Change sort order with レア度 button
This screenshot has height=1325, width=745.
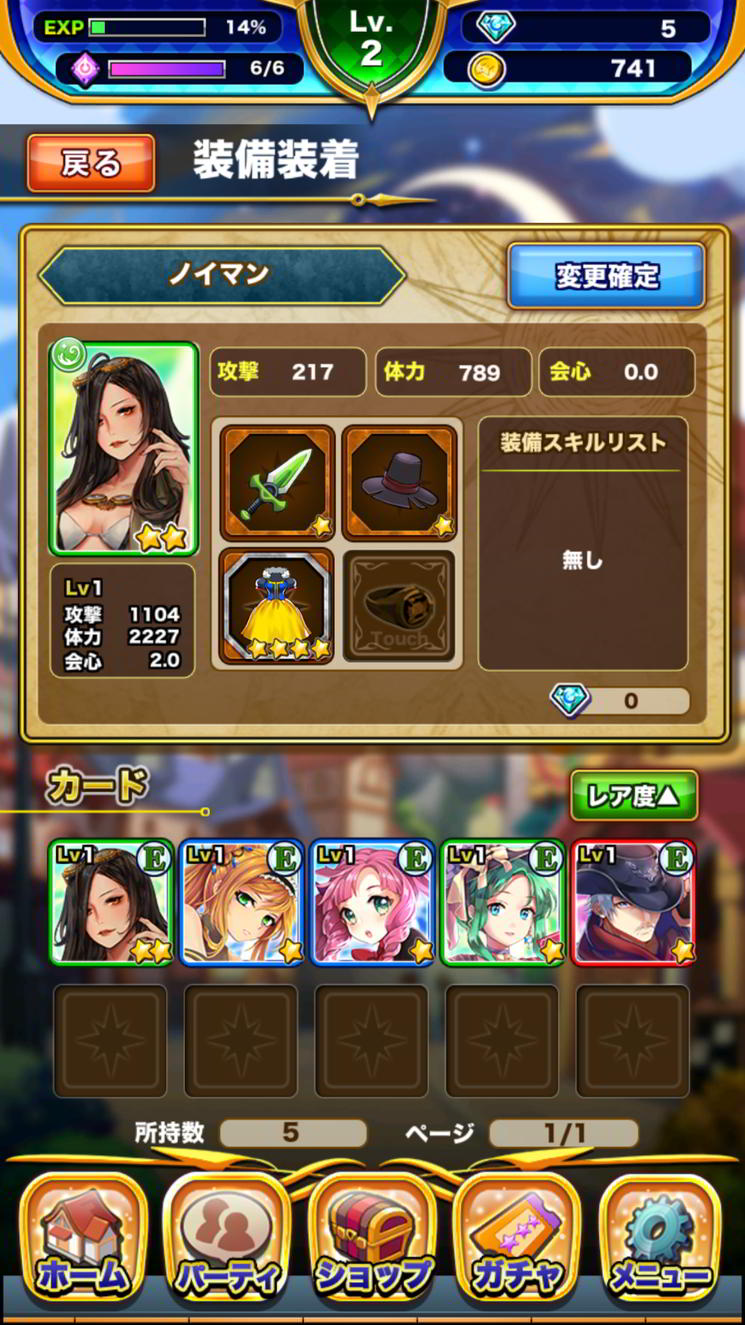click(x=633, y=795)
